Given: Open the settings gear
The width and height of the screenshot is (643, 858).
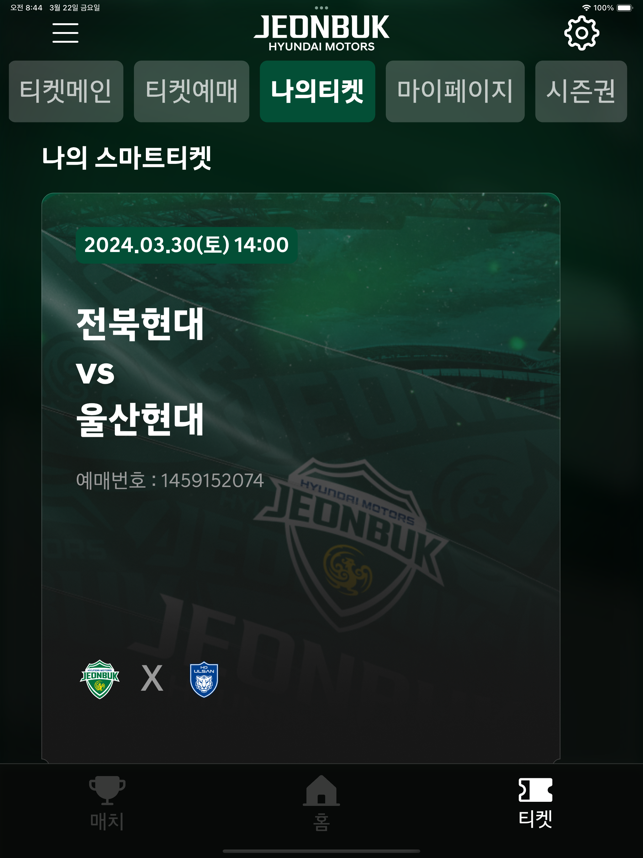Looking at the screenshot, I should click(x=581, y=33).
